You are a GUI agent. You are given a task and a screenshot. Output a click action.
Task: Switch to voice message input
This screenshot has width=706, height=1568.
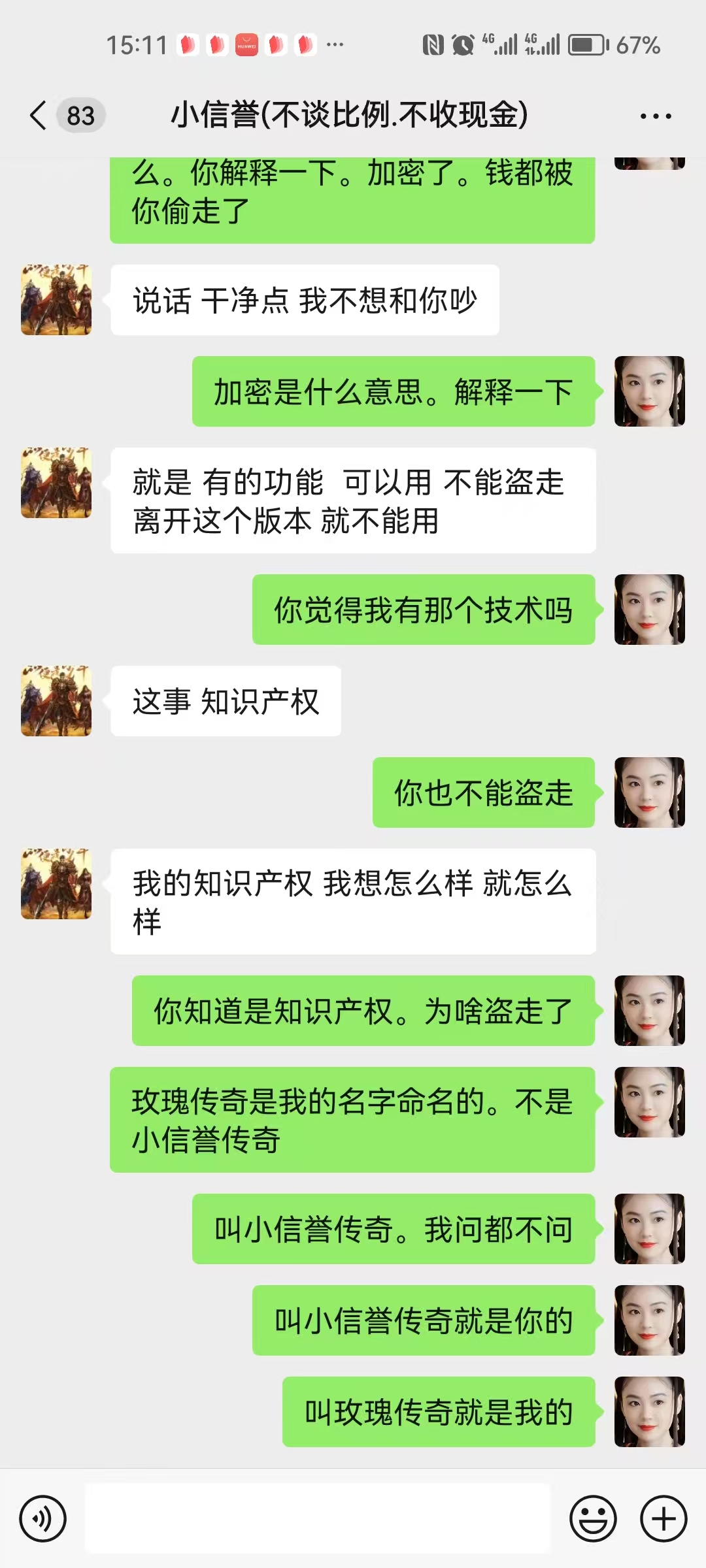click(x=43, y=1518)
